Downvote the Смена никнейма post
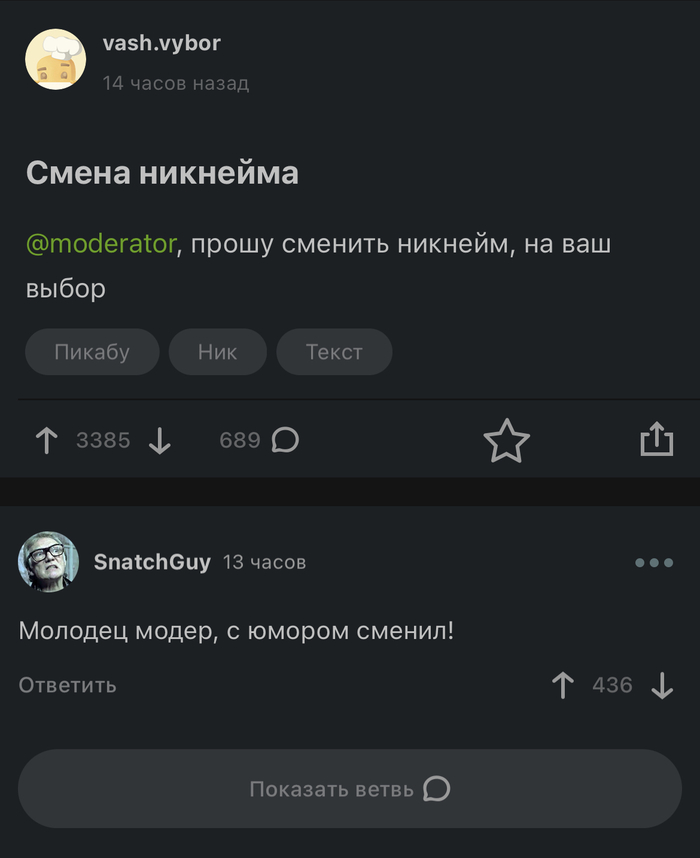 click(x=160, y=440)
